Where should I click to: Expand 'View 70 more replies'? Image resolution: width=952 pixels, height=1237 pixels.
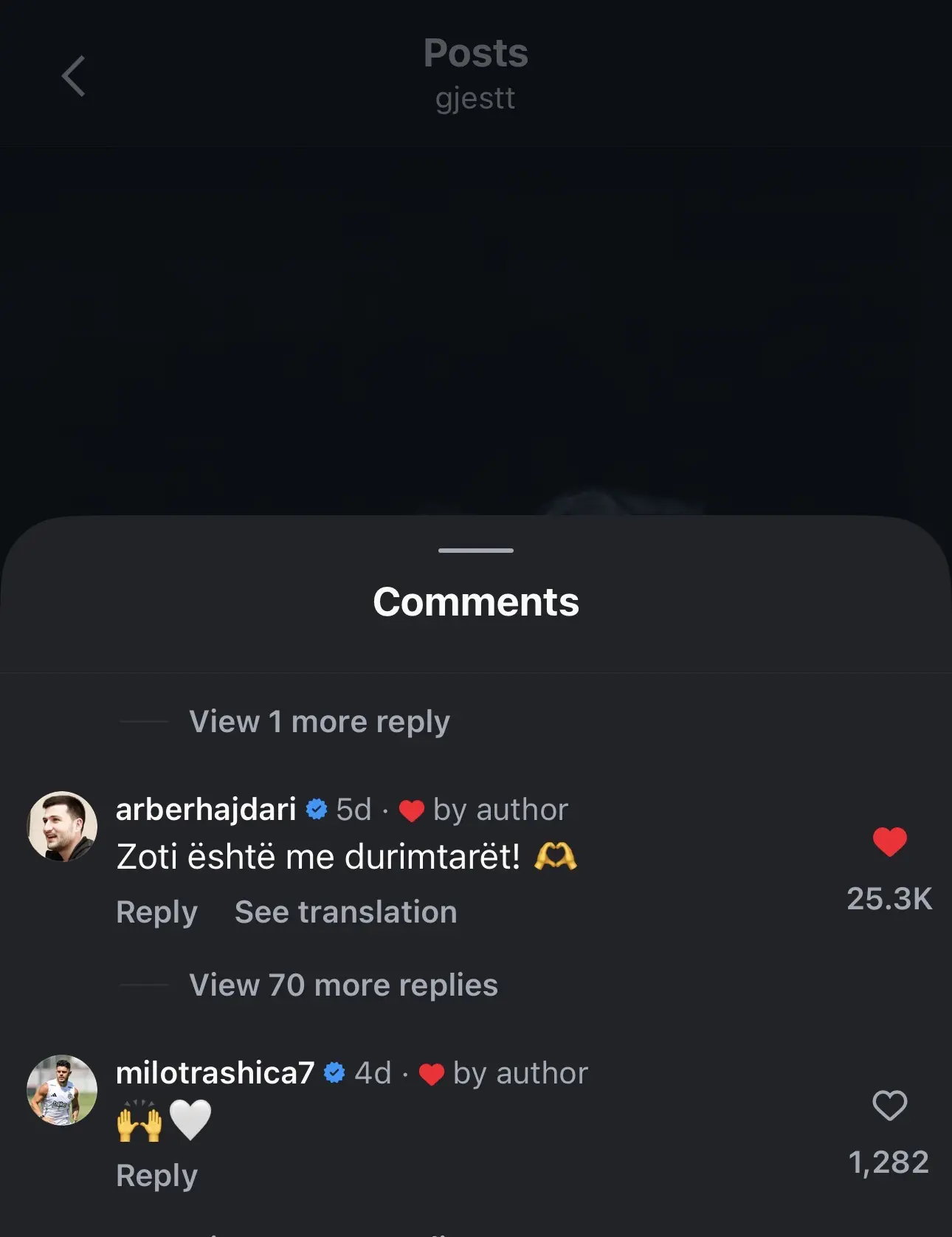coord(343,985)
